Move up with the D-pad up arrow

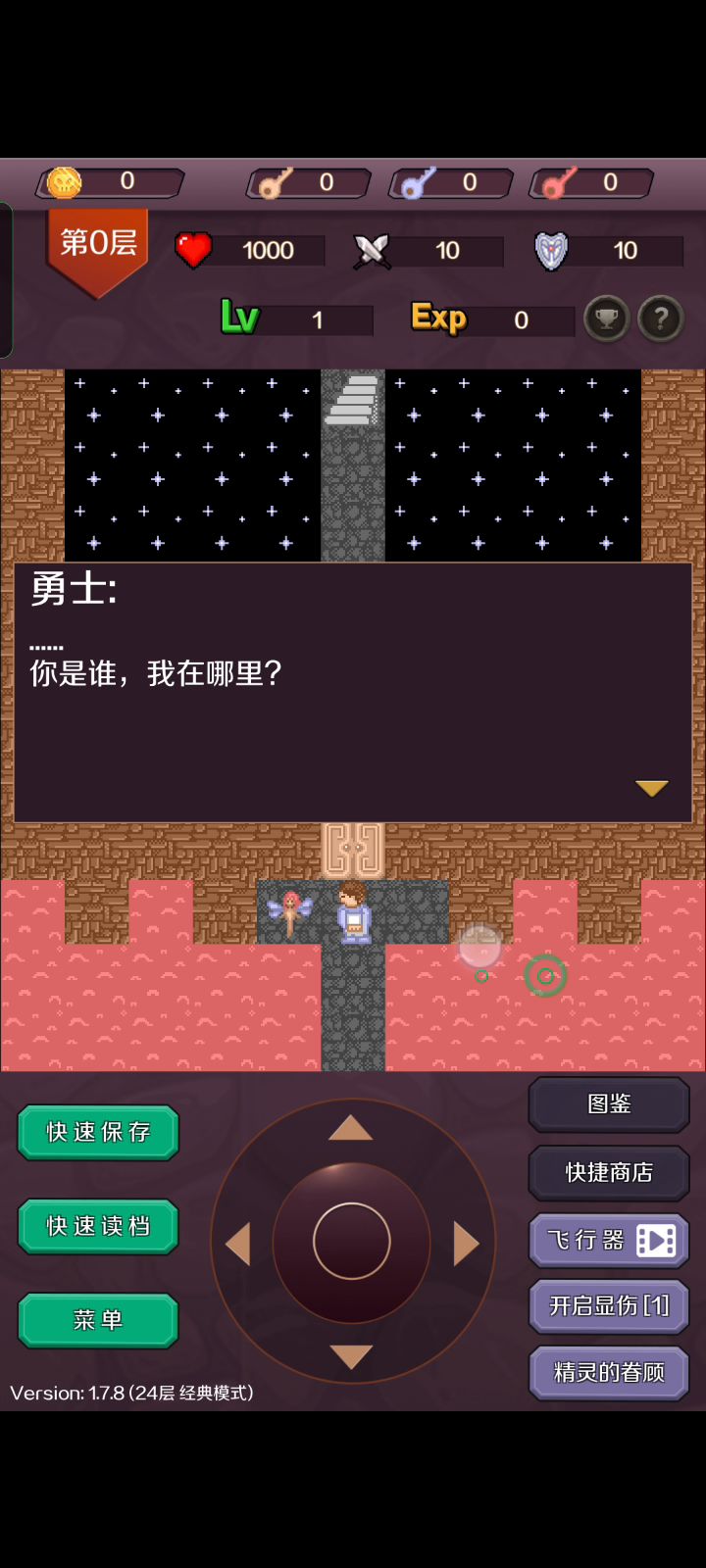[351, 1129]
